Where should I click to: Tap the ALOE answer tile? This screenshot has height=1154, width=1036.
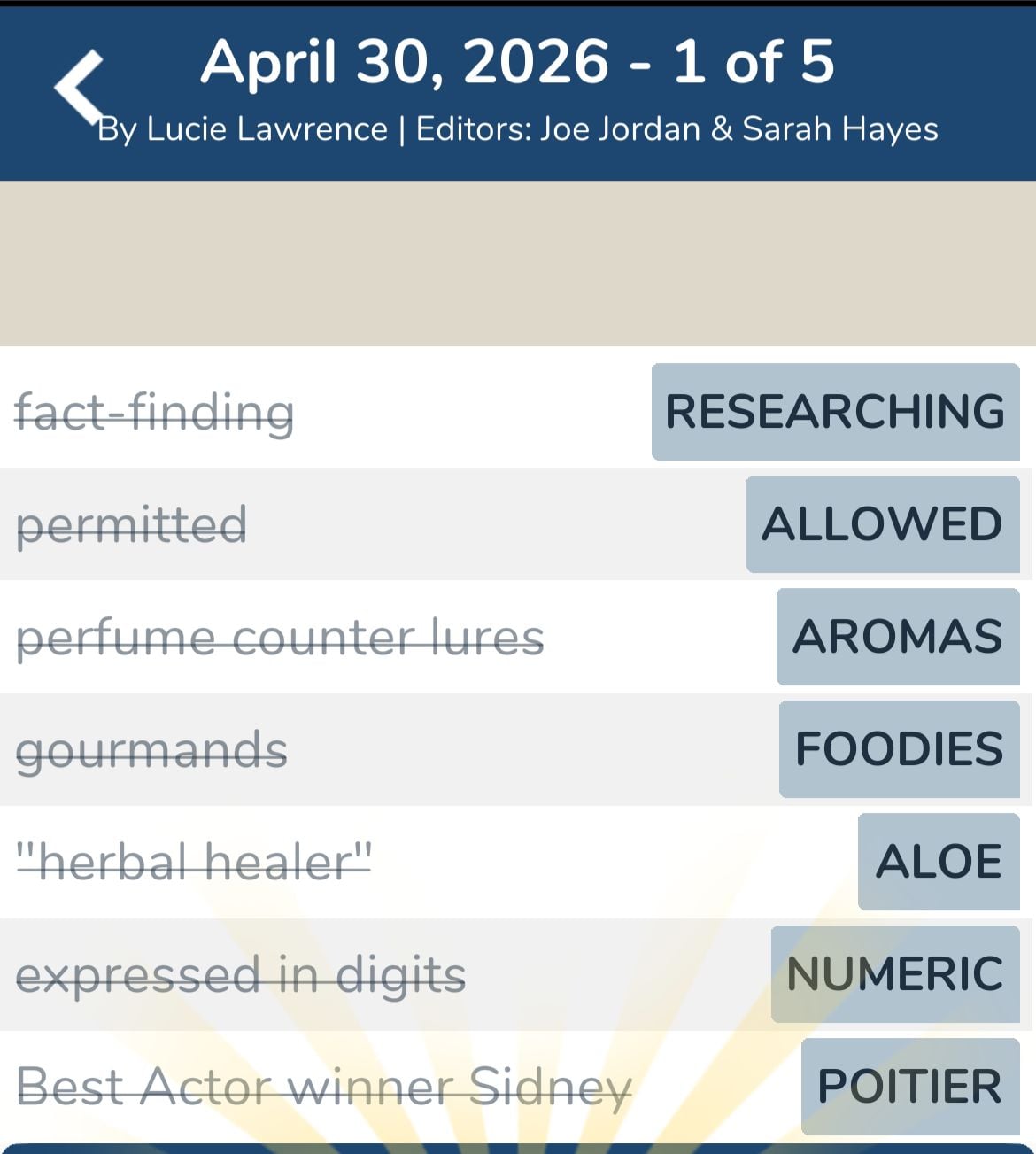click(x=939, y=861)
